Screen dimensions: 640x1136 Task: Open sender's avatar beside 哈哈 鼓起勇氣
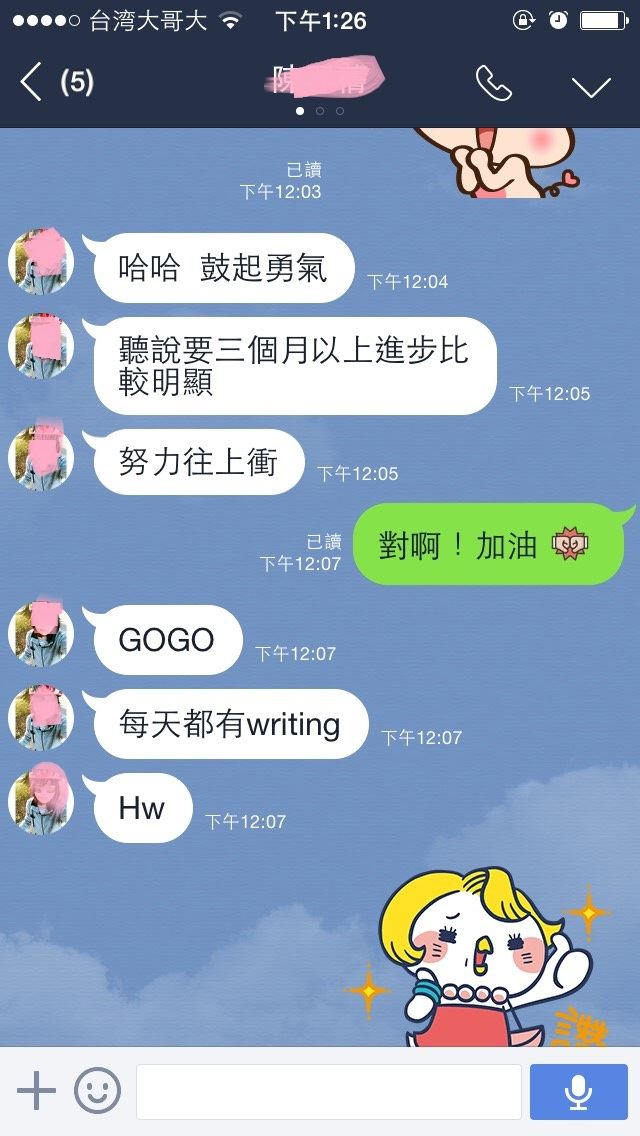41,263
